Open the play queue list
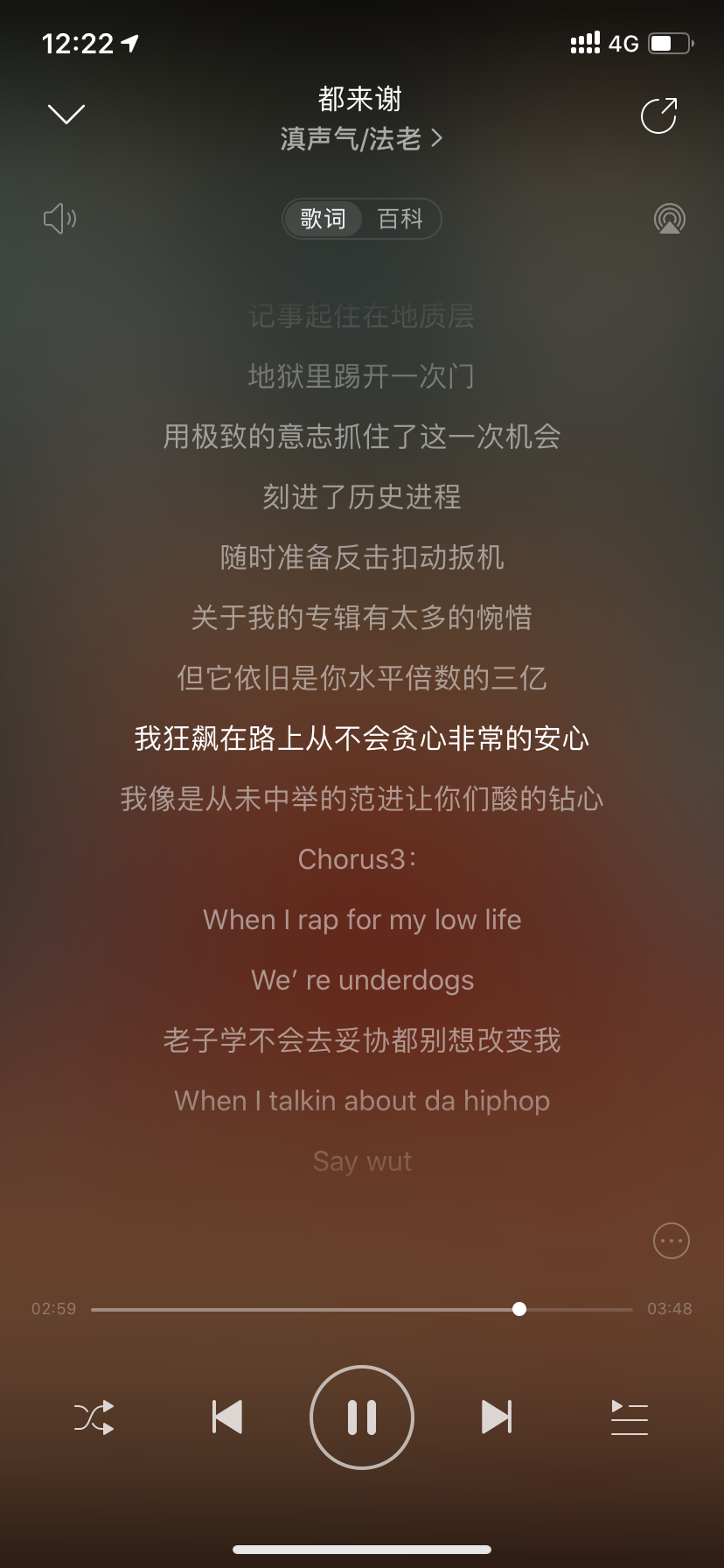This screenshot has height=1568, width=724. click(x=630, y=1417)
